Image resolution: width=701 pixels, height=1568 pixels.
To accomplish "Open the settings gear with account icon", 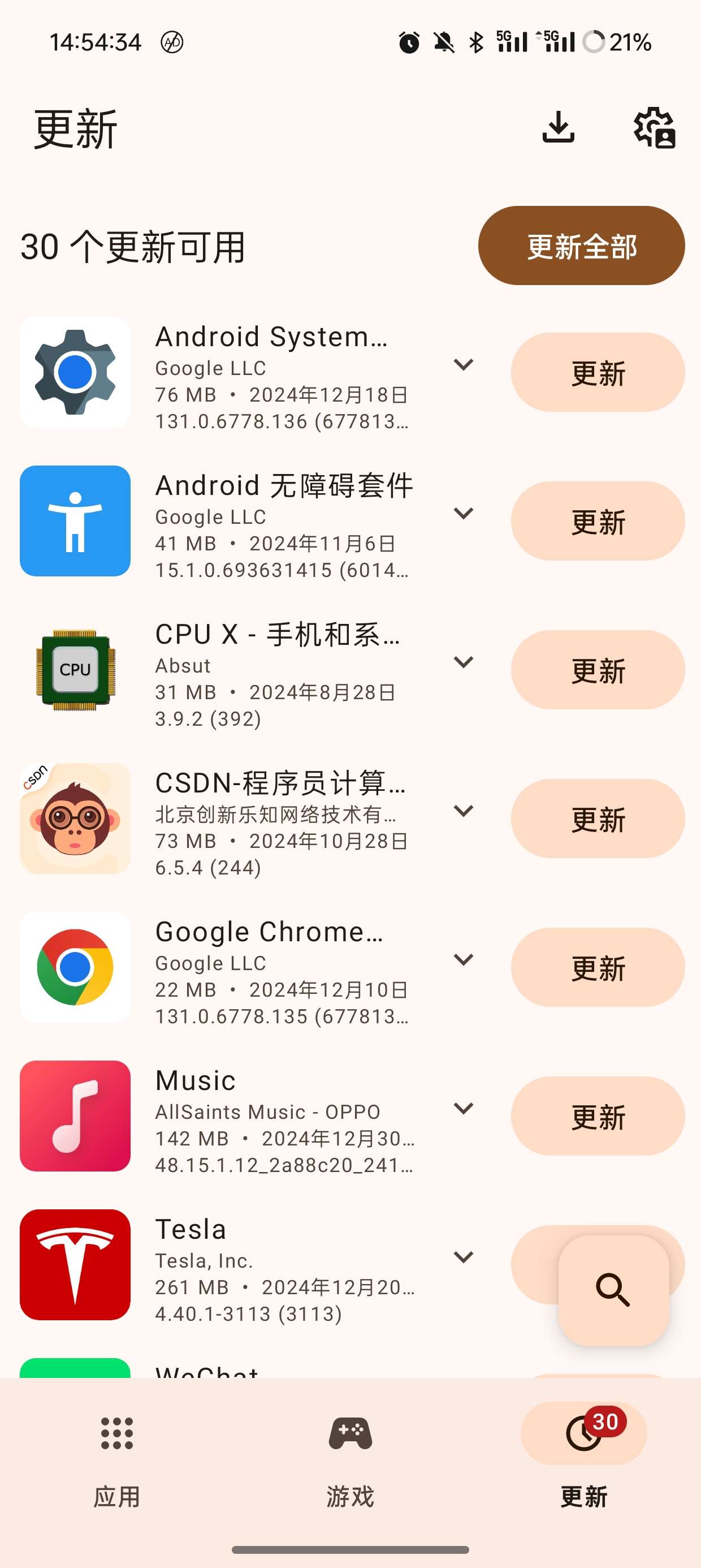I will [655, 127].
